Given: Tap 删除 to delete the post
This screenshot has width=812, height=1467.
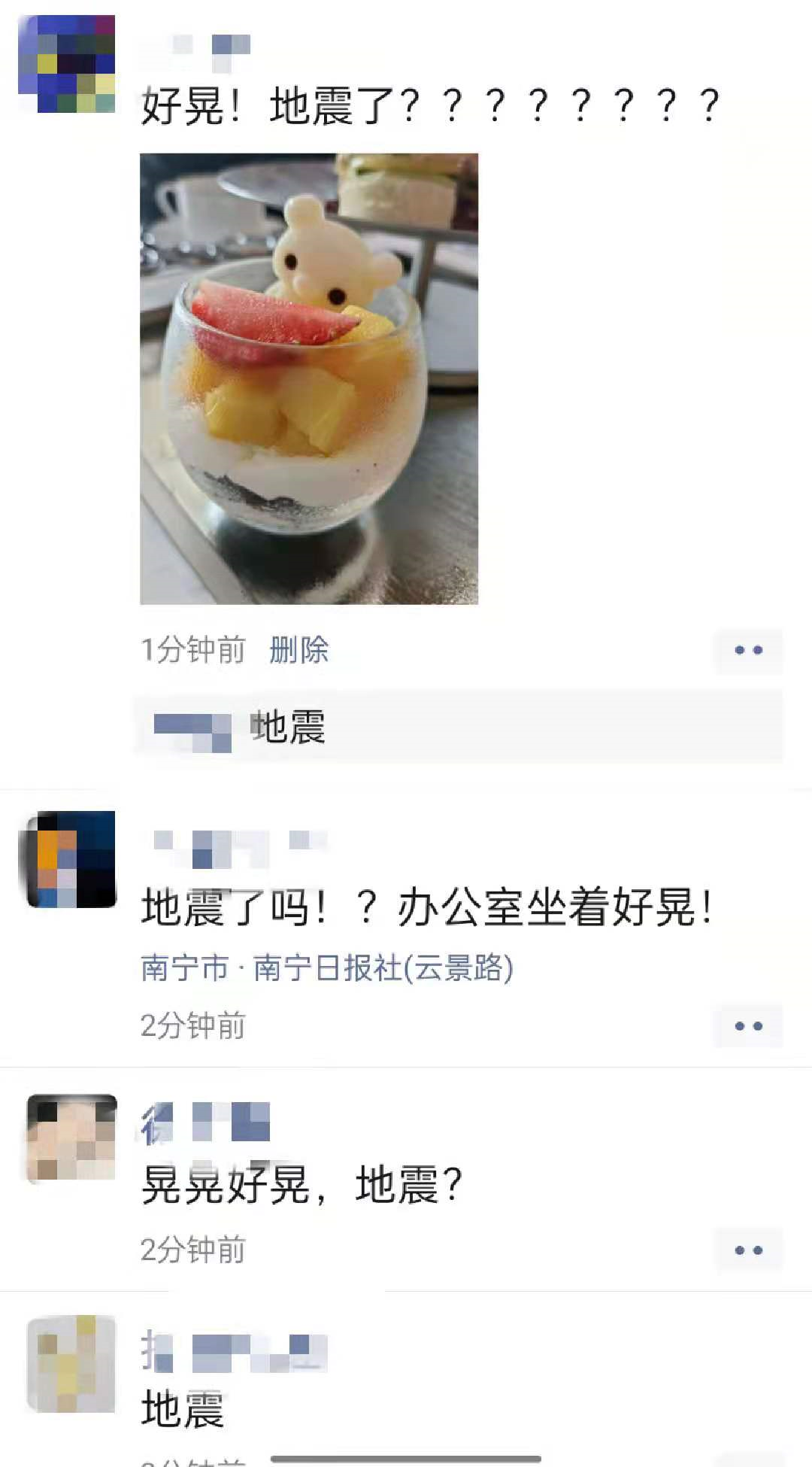Looking at the screenshot, I should tap(298, 649).
